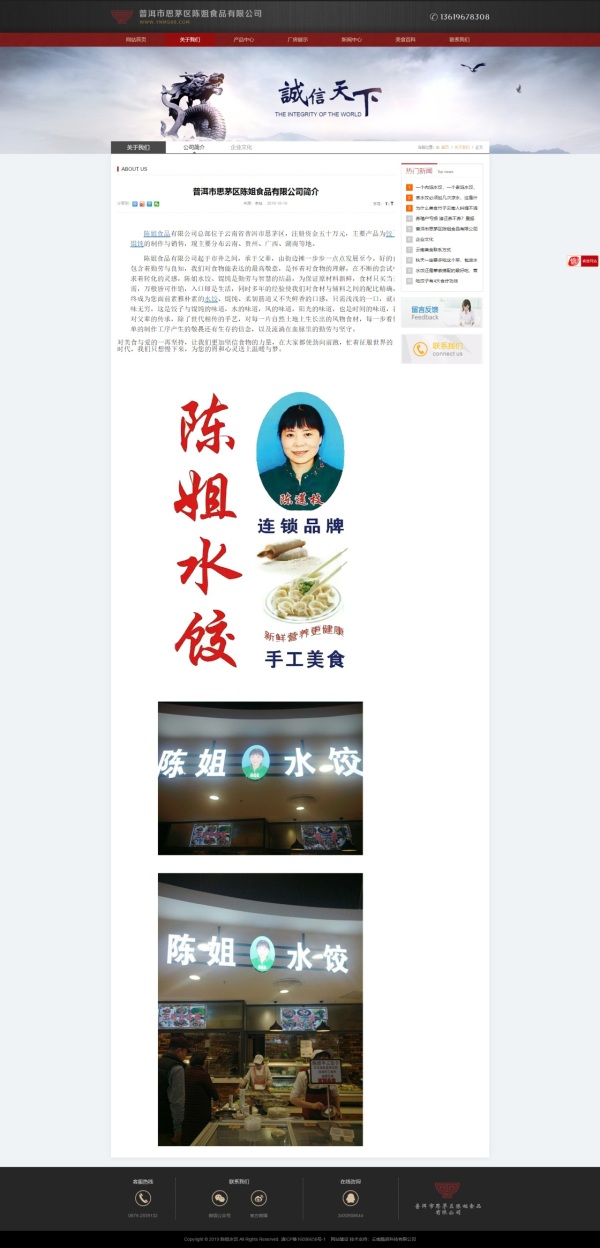Tap the QQ online consultation icon in the footer

[x=350, y=1198]
